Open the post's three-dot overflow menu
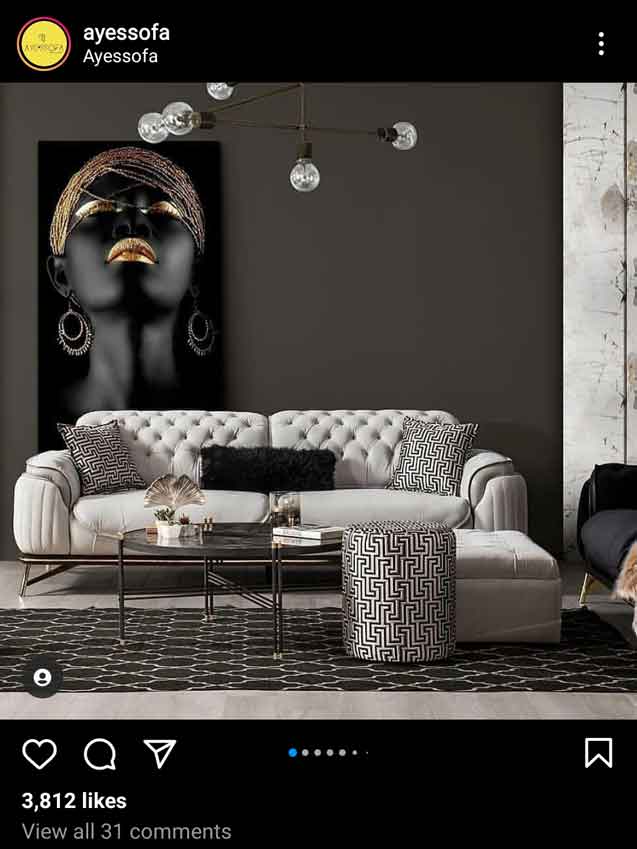 coord(601,43)
